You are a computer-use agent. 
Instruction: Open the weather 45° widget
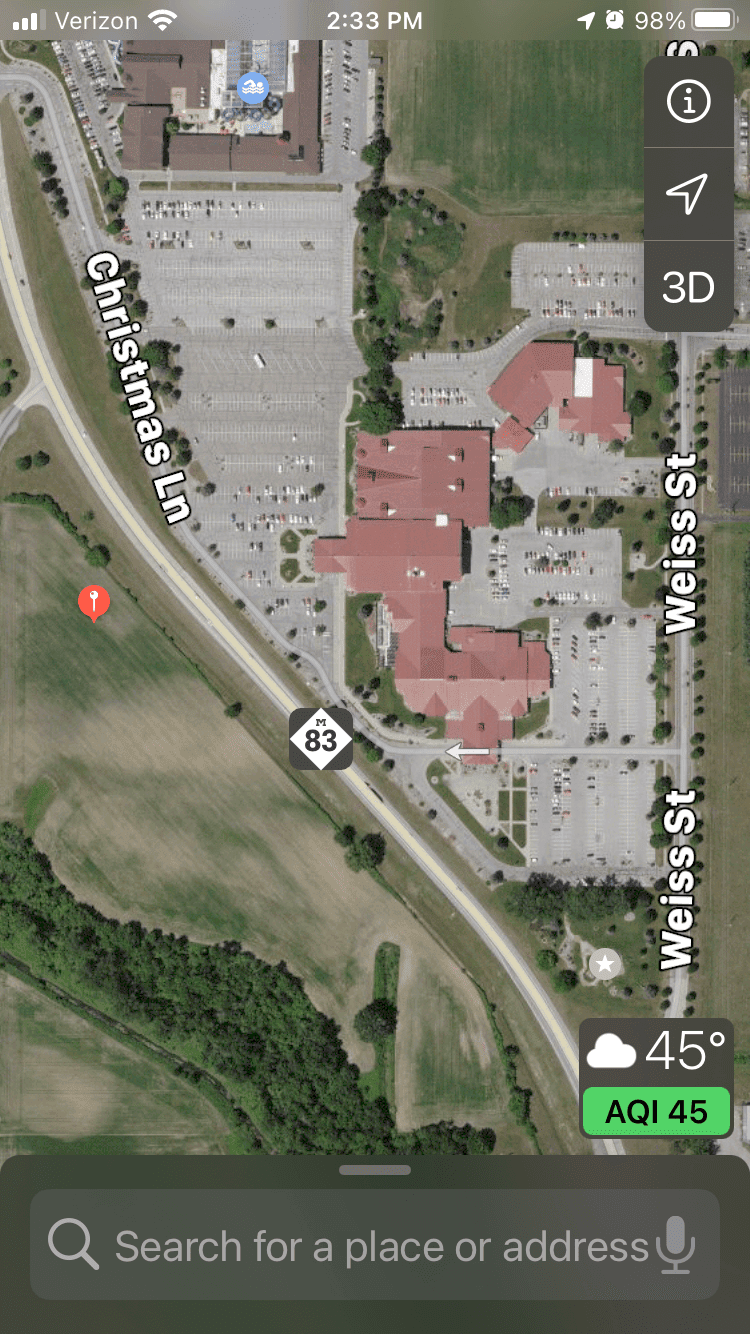pos(656,1052)
